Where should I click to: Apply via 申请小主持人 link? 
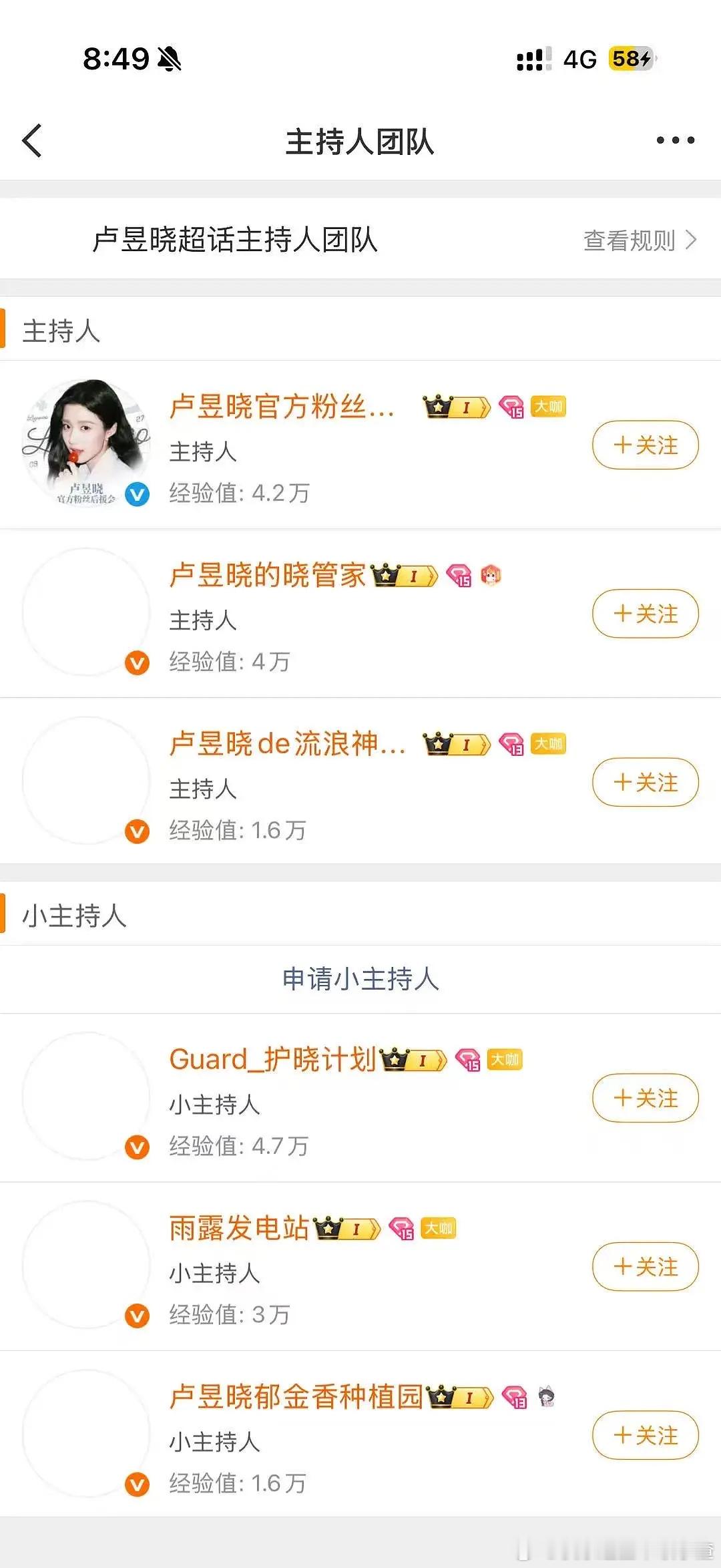360,979
